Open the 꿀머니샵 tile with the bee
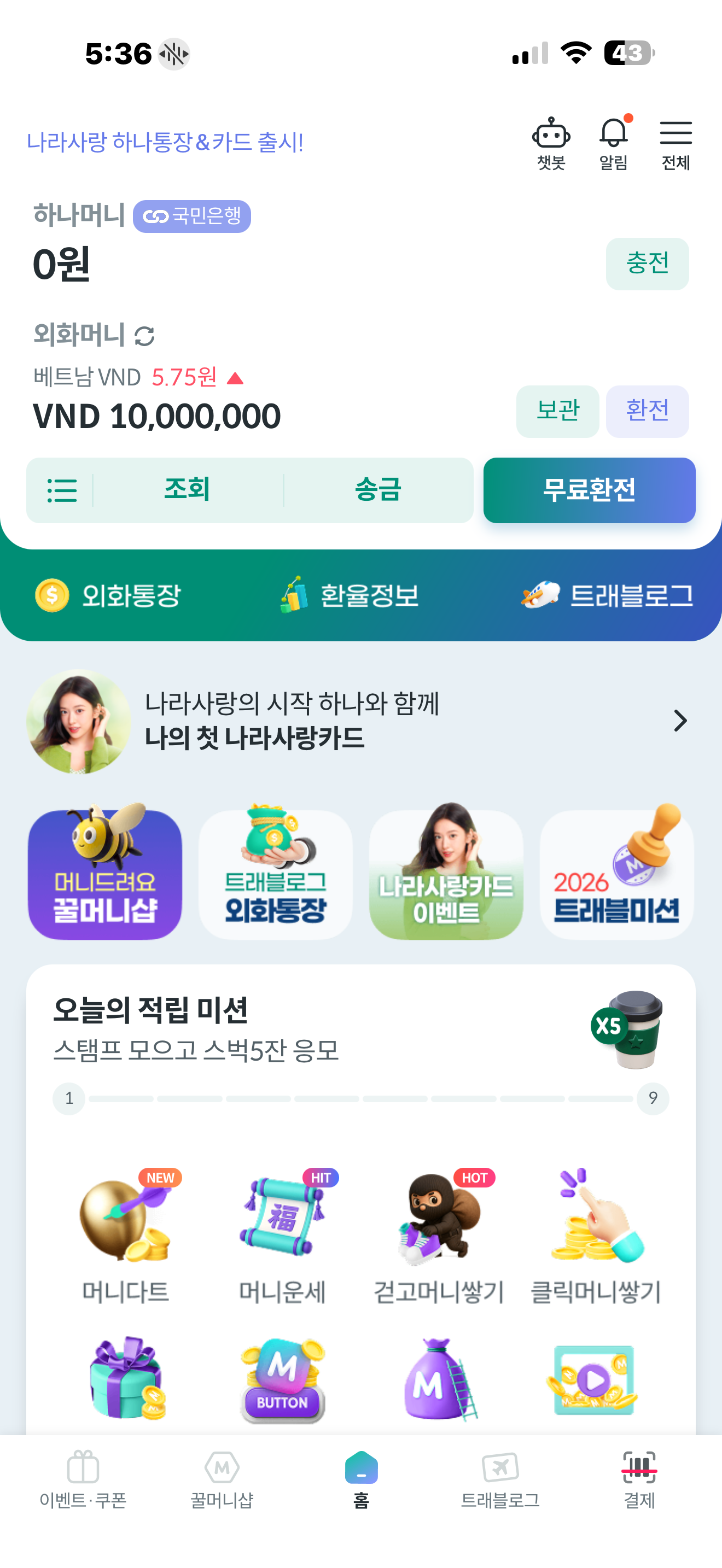 click(104, 874)
